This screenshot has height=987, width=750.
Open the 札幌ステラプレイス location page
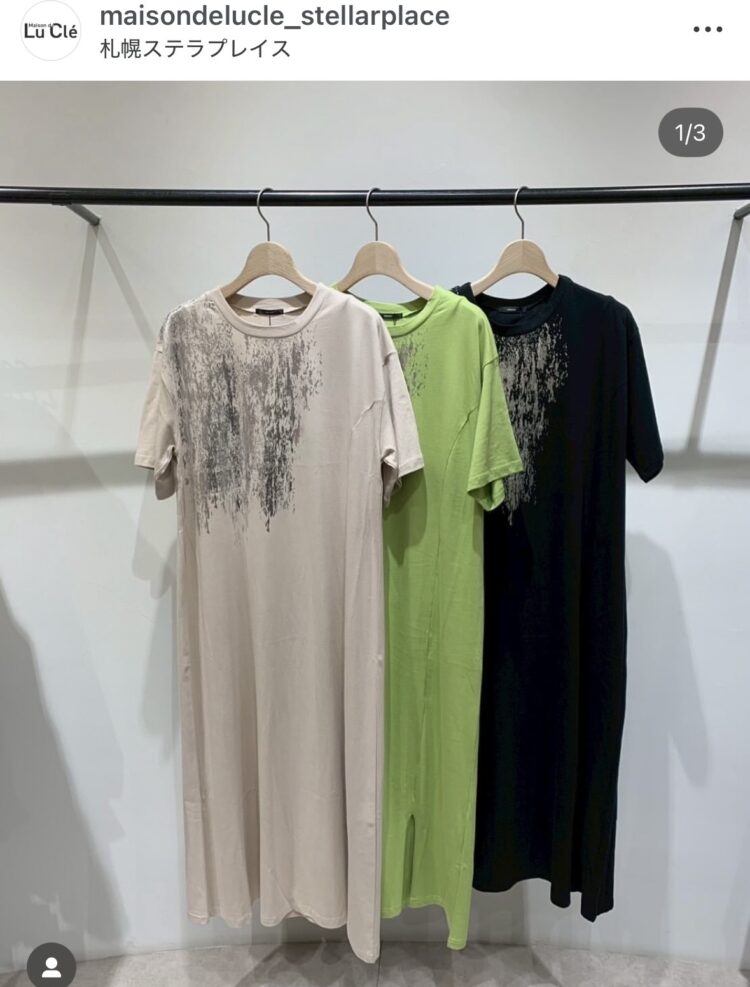point(195,48)
